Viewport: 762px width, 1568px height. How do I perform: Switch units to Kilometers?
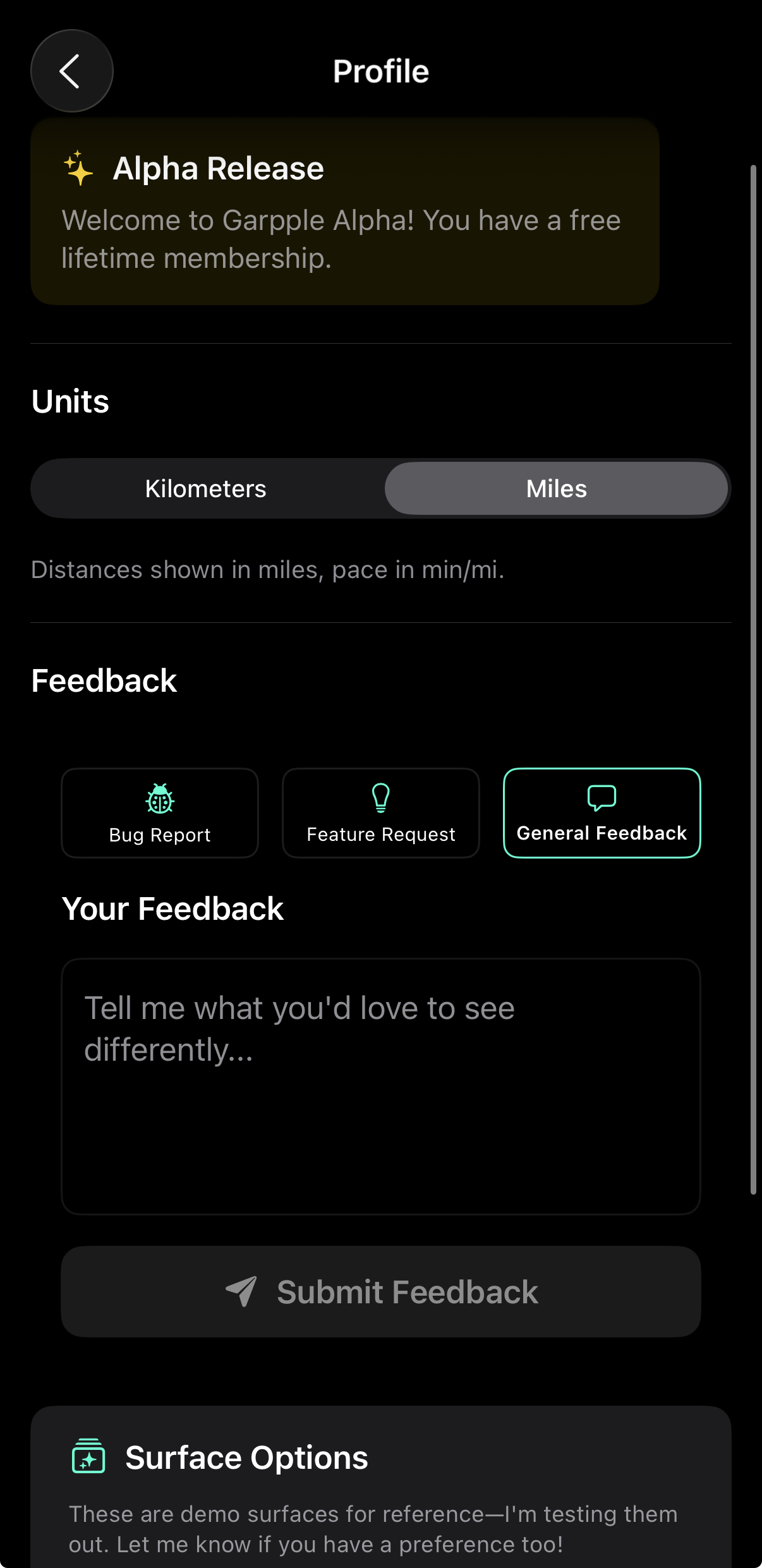pos(206,488)
